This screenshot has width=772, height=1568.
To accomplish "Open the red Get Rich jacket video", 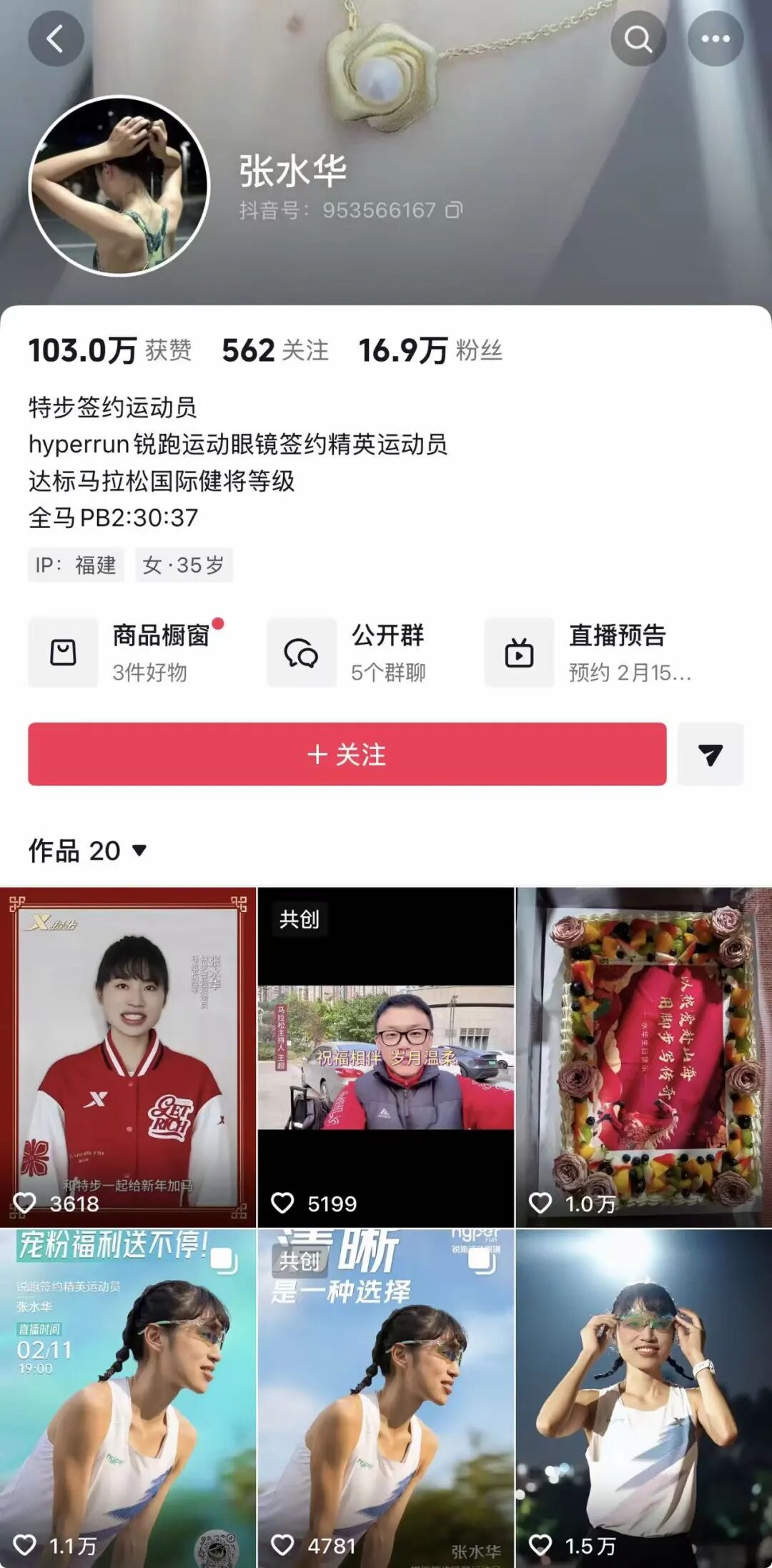I will pos(128,1056).
